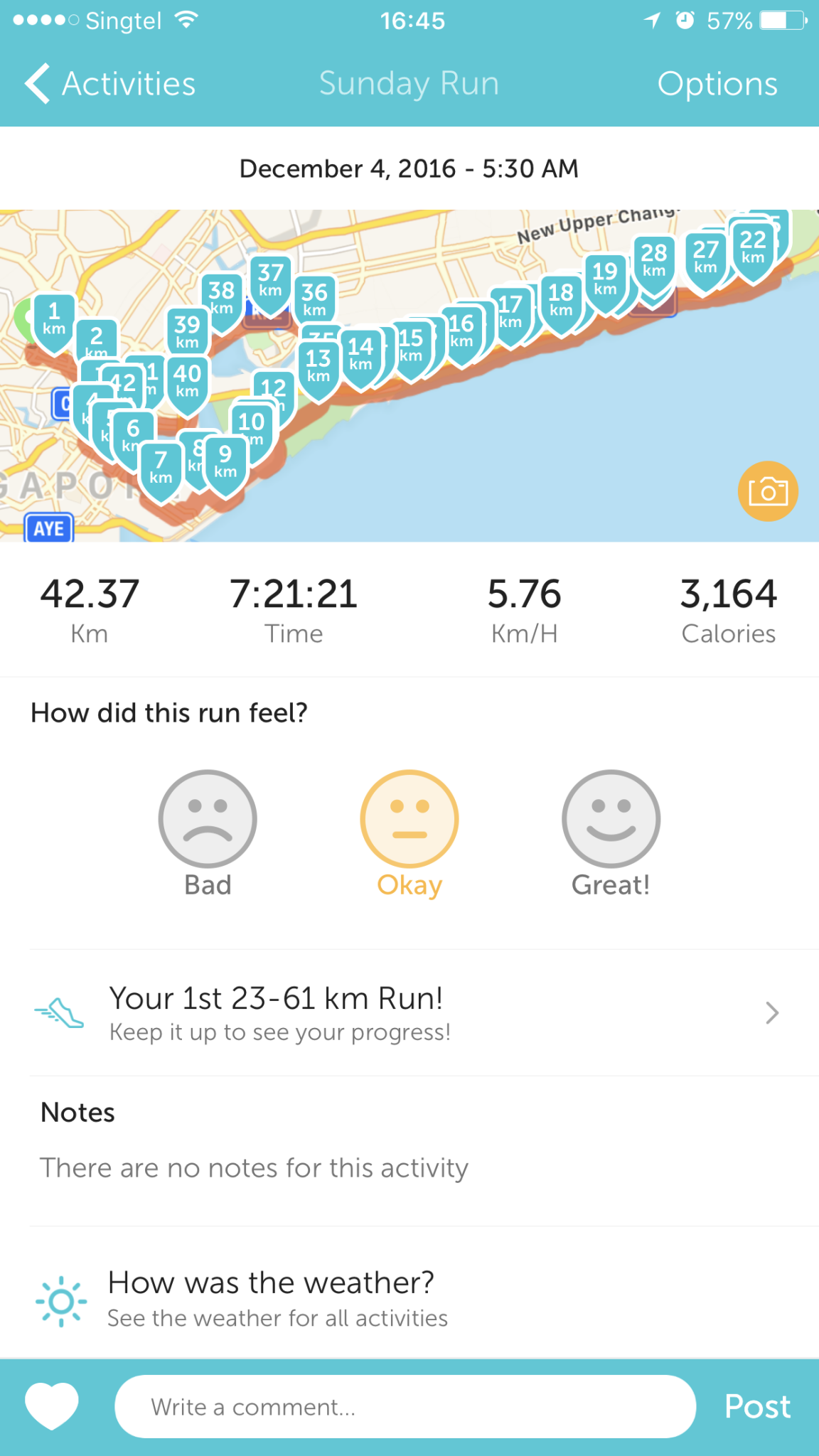
Task: Tap the orange camera button on map
Action: [x=768, y=491]
